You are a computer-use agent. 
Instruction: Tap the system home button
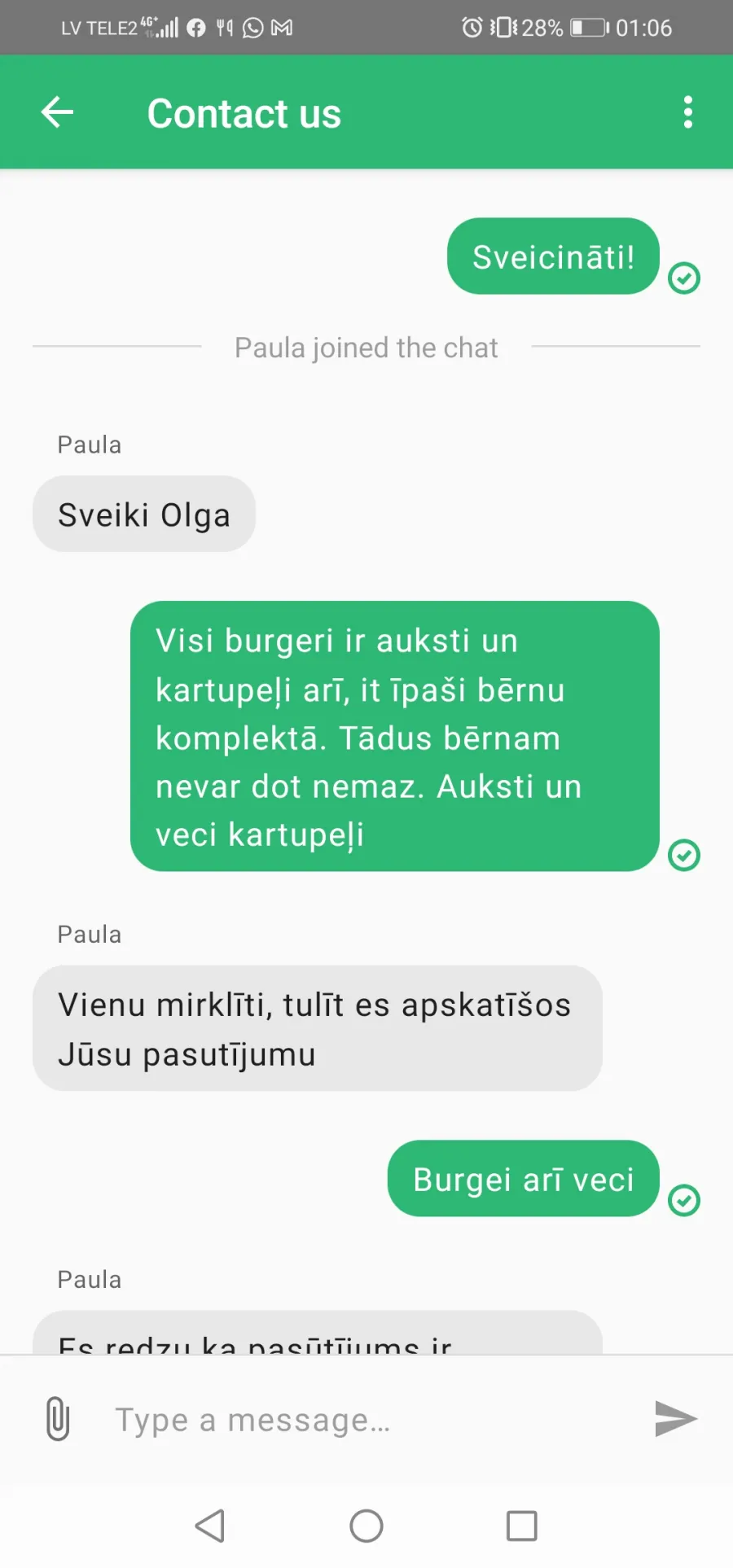pos(366,1526)
